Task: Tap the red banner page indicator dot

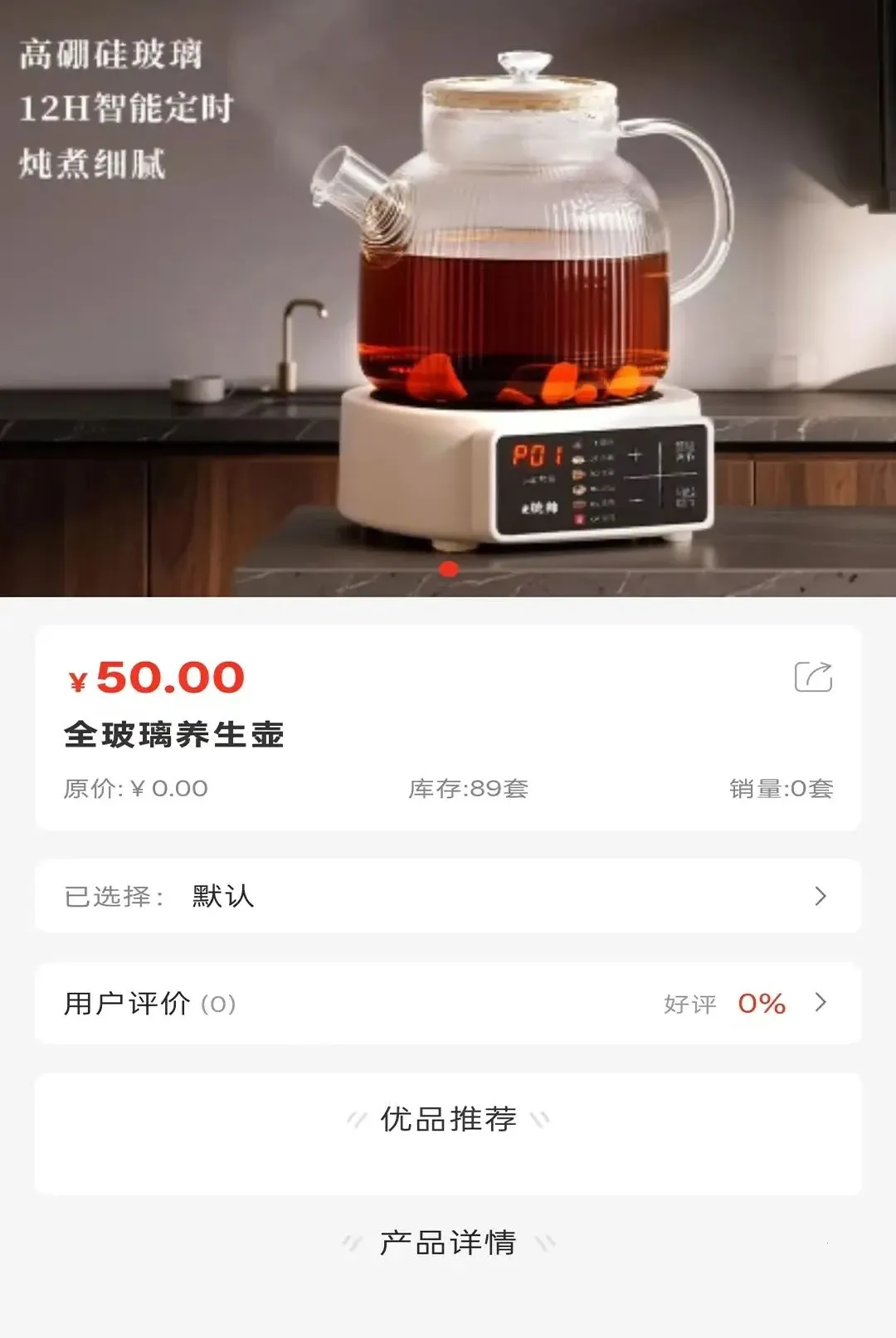Action: point(449,569)
